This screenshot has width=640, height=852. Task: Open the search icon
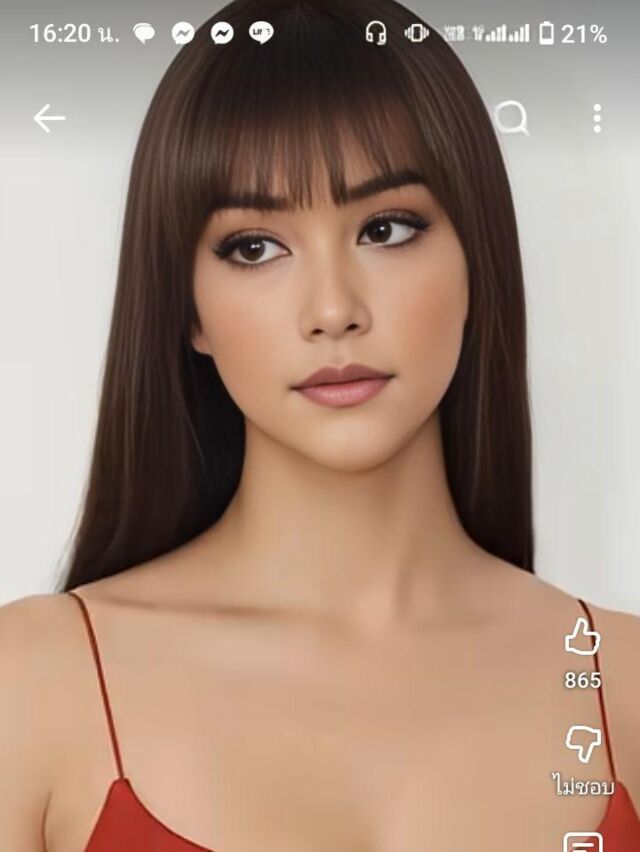click(512, 119)
